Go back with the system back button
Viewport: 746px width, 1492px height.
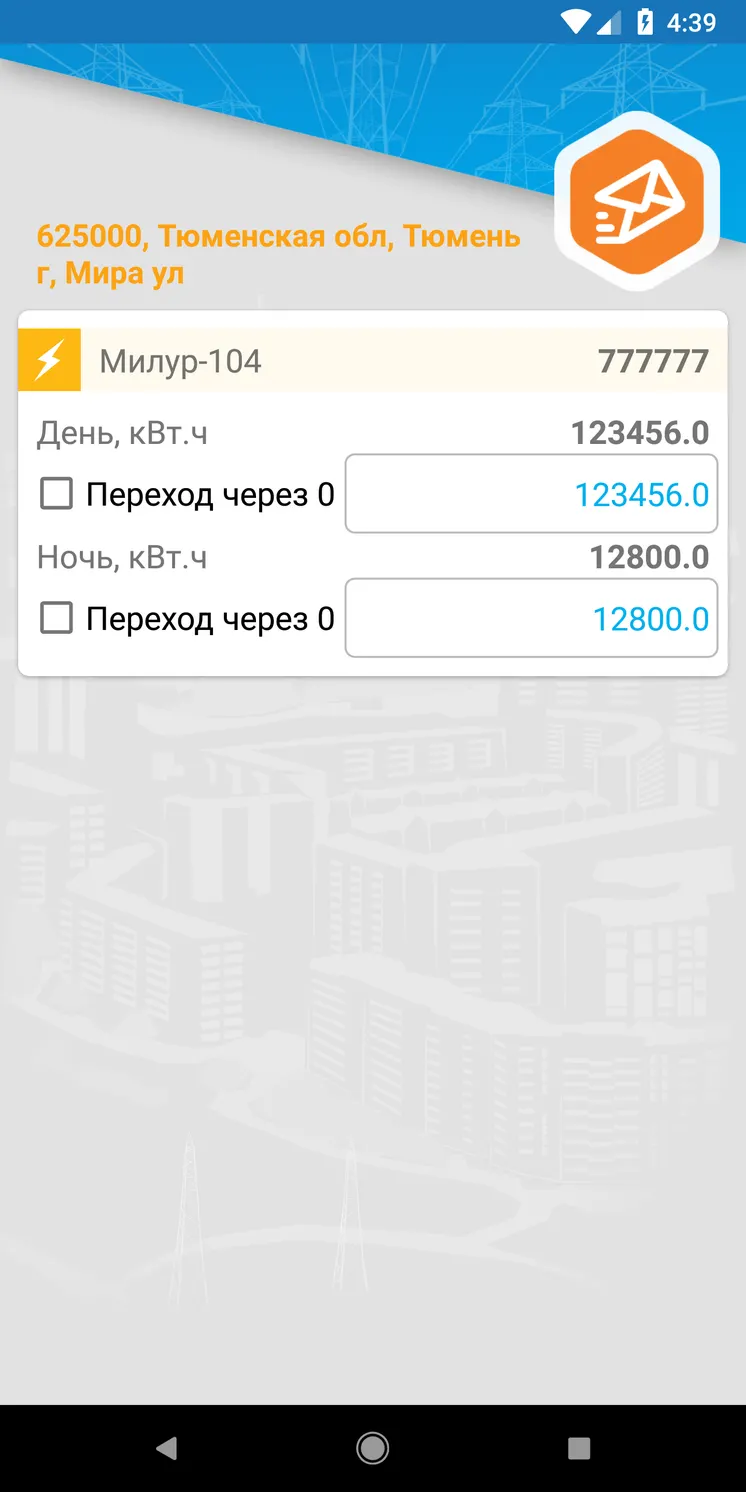[x=166, y=1448]
